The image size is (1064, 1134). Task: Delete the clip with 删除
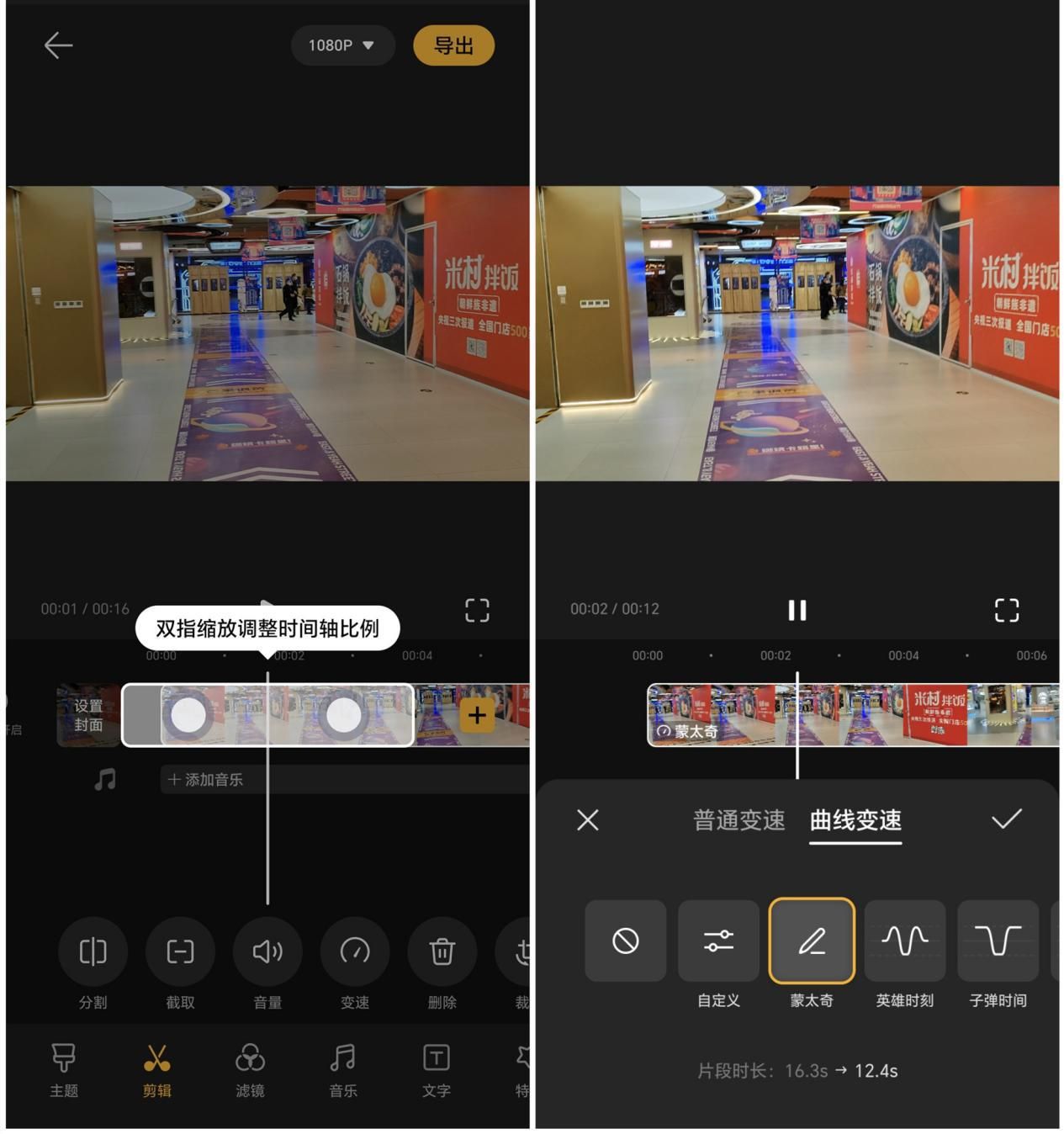point(442,952)
